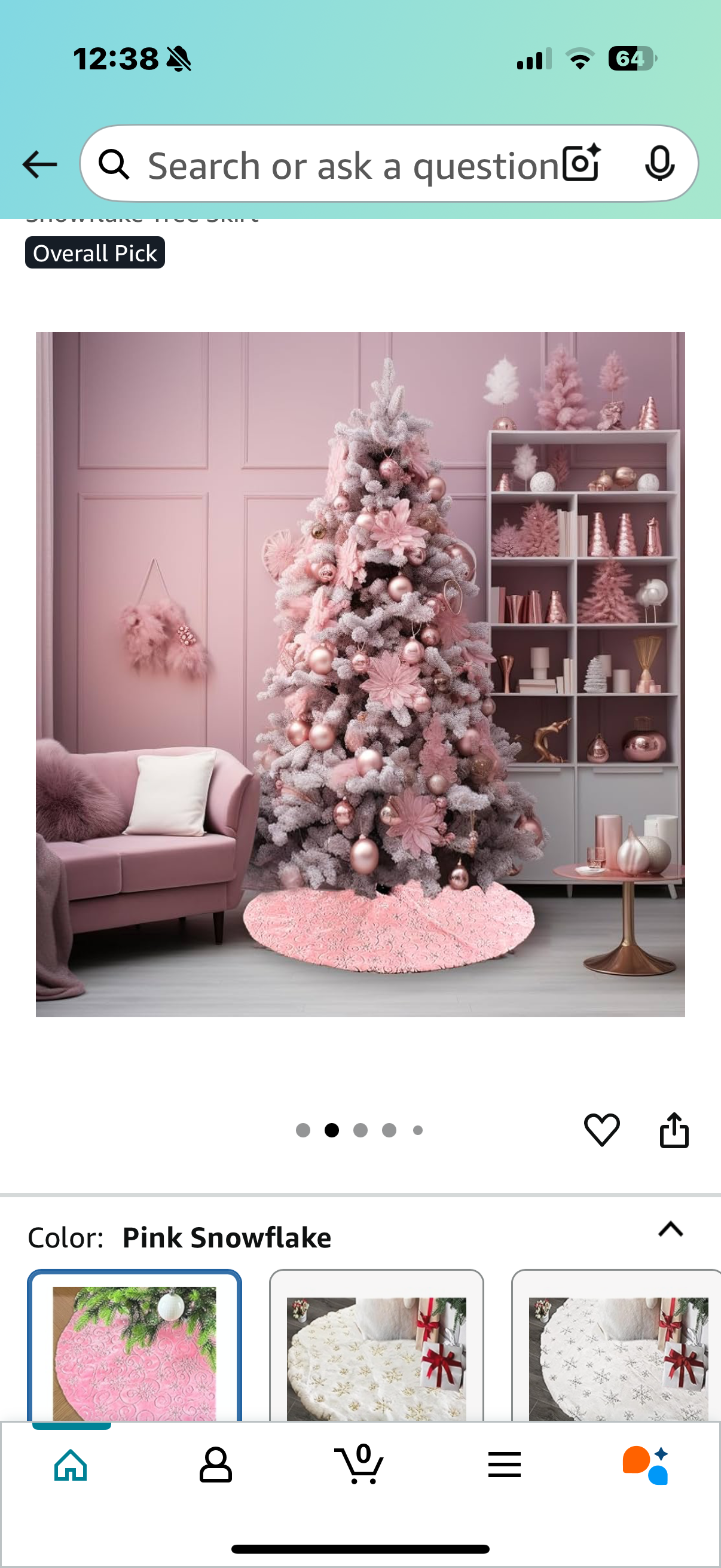Image resolution: width=721 pixels, height=1568 pixels.
Task: Open the shopping cart
Action: tap(359, 1465)
